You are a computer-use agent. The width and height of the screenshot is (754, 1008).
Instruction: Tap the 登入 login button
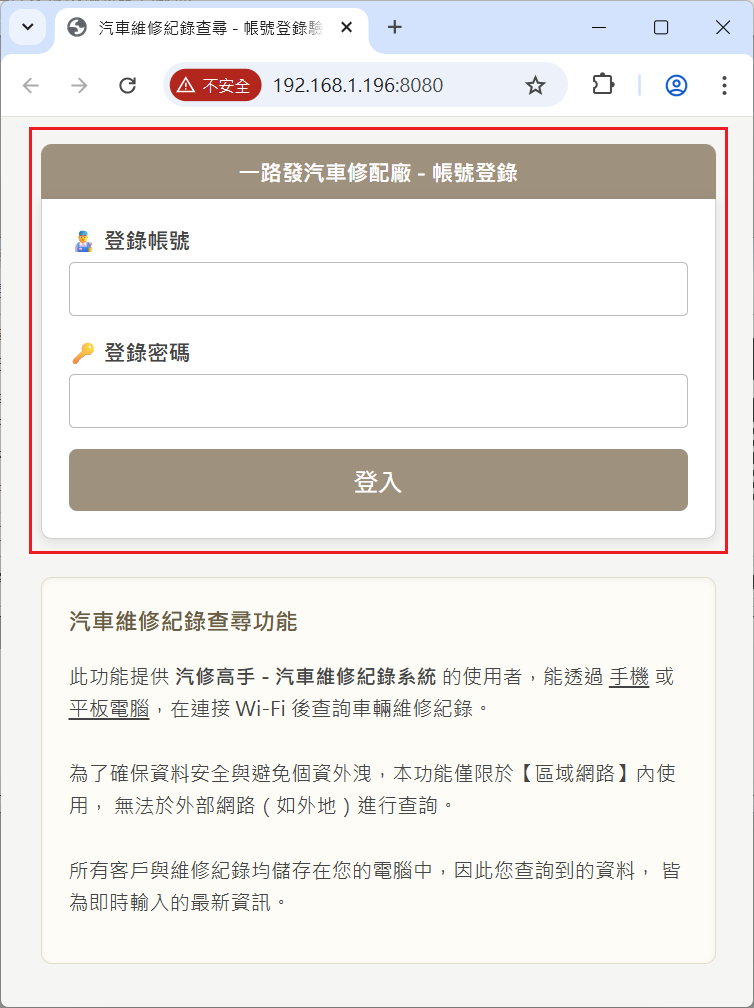pos(378,480)
